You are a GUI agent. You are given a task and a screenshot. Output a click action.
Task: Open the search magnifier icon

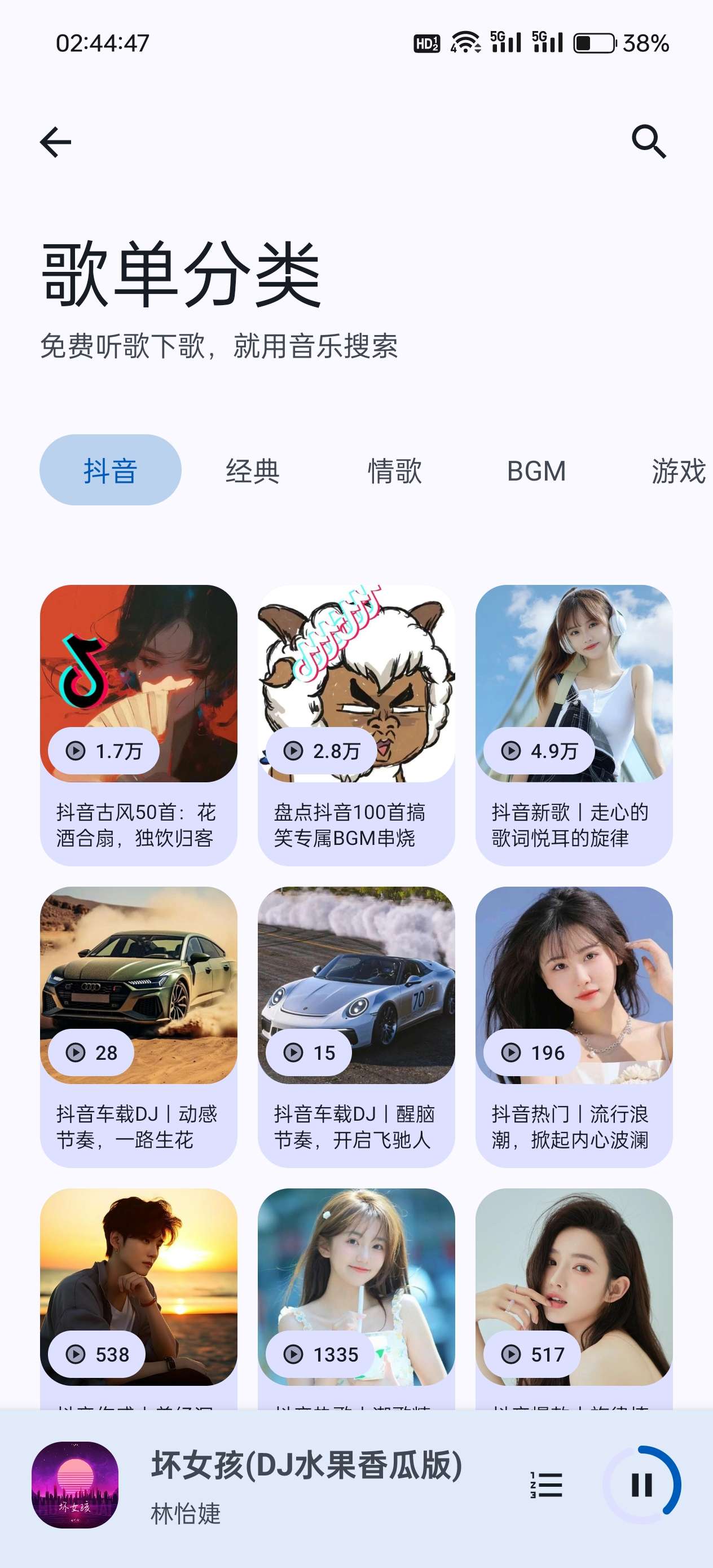(649, 142)
